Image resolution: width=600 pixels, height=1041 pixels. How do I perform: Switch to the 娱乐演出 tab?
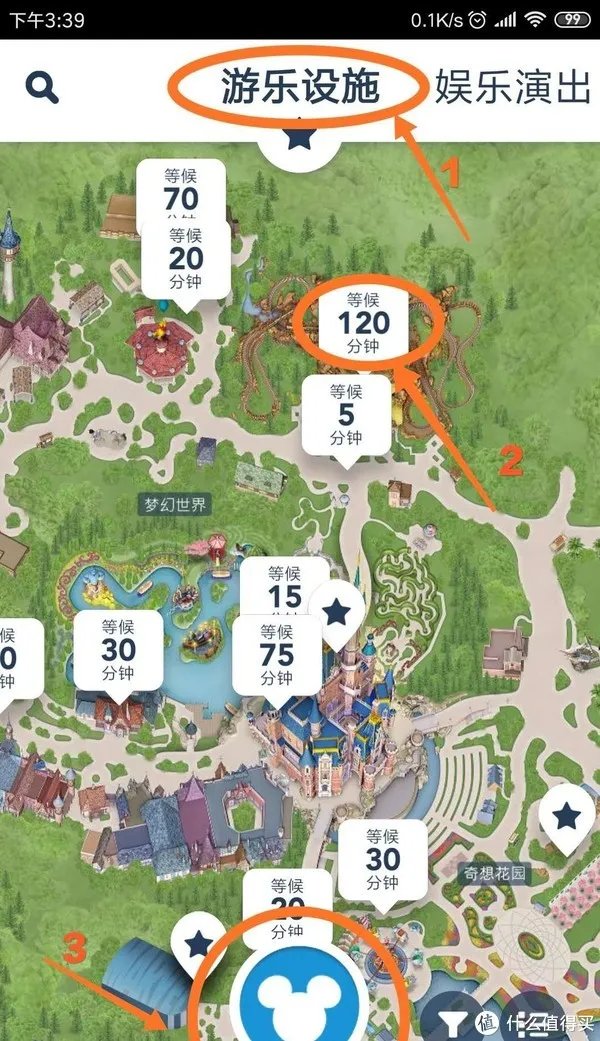(512, 88)
